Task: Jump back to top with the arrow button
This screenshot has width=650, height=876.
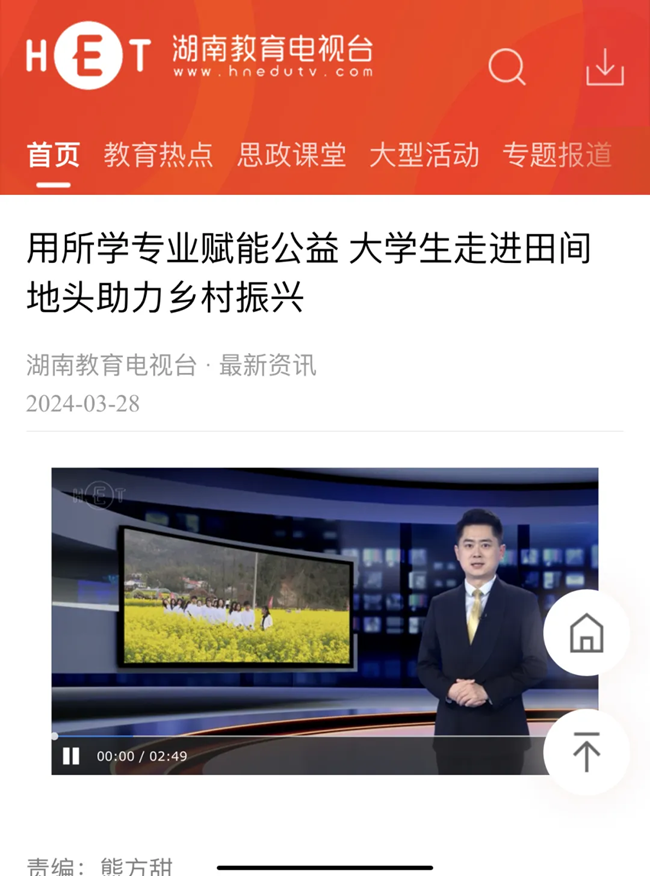Action: [x=586, y=752]
